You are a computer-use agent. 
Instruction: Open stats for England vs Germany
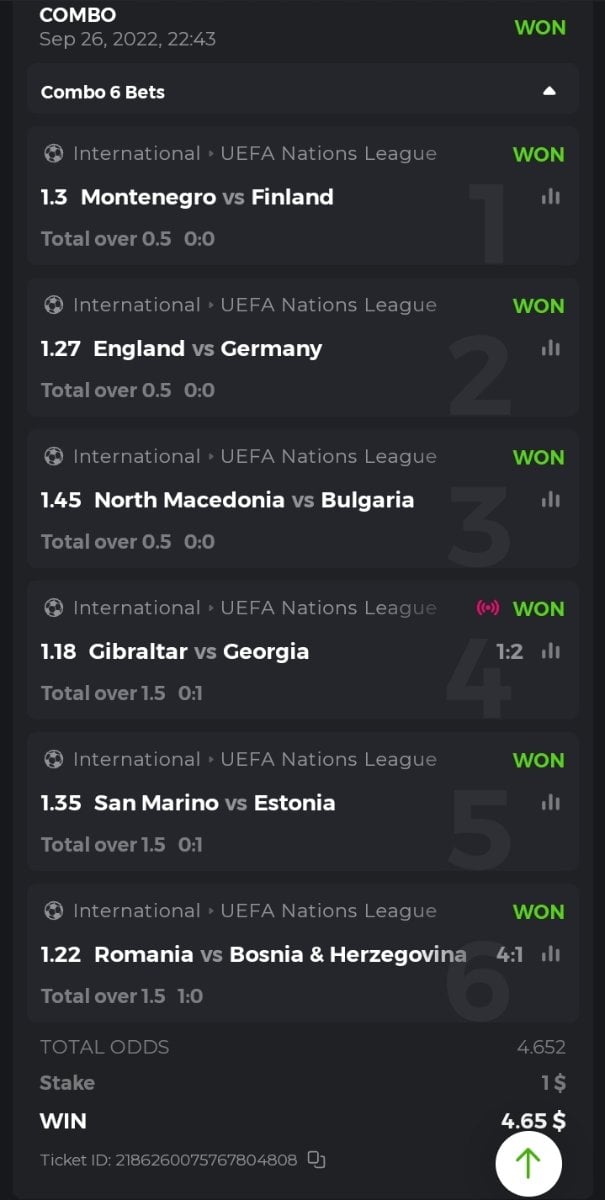pos(550,348)
